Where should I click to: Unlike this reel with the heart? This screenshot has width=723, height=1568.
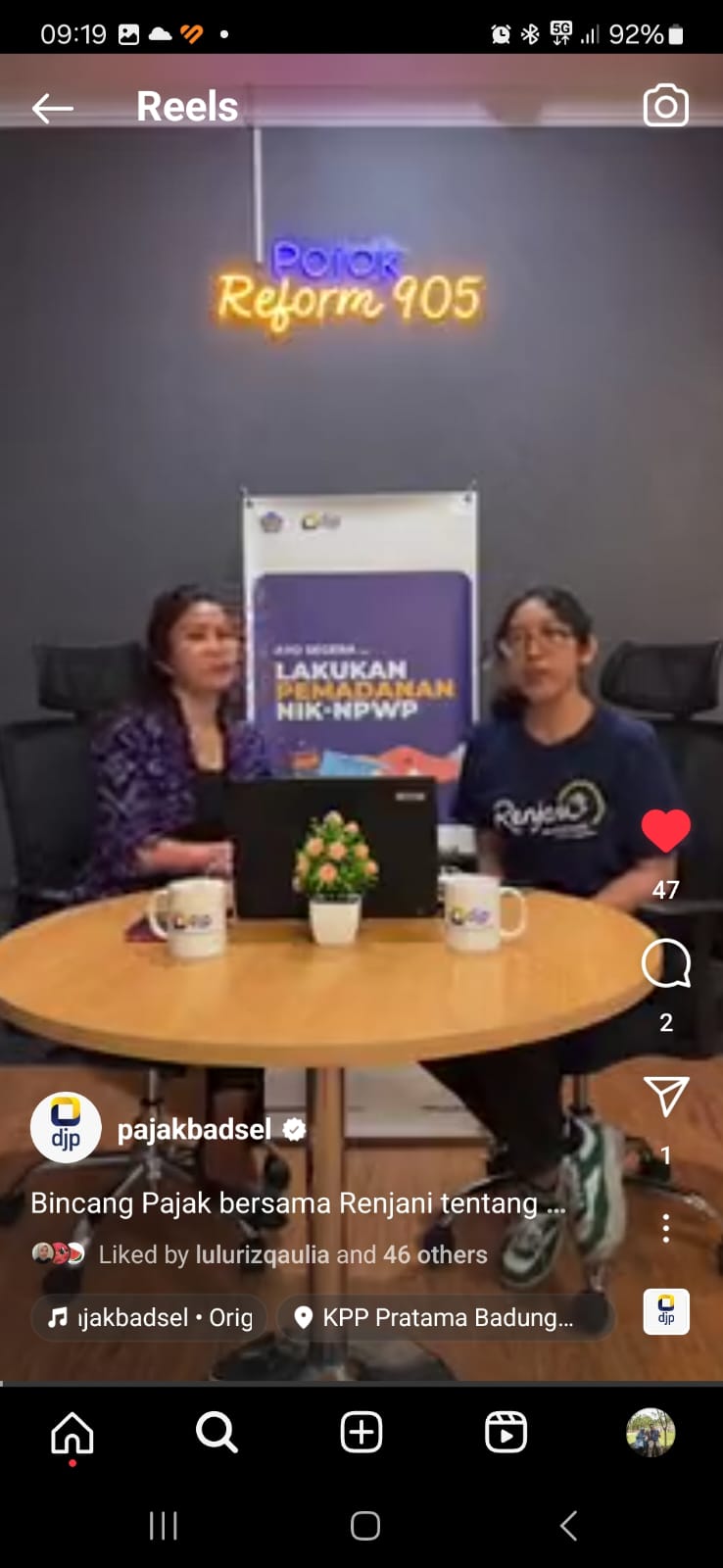[x=666, y=831]
